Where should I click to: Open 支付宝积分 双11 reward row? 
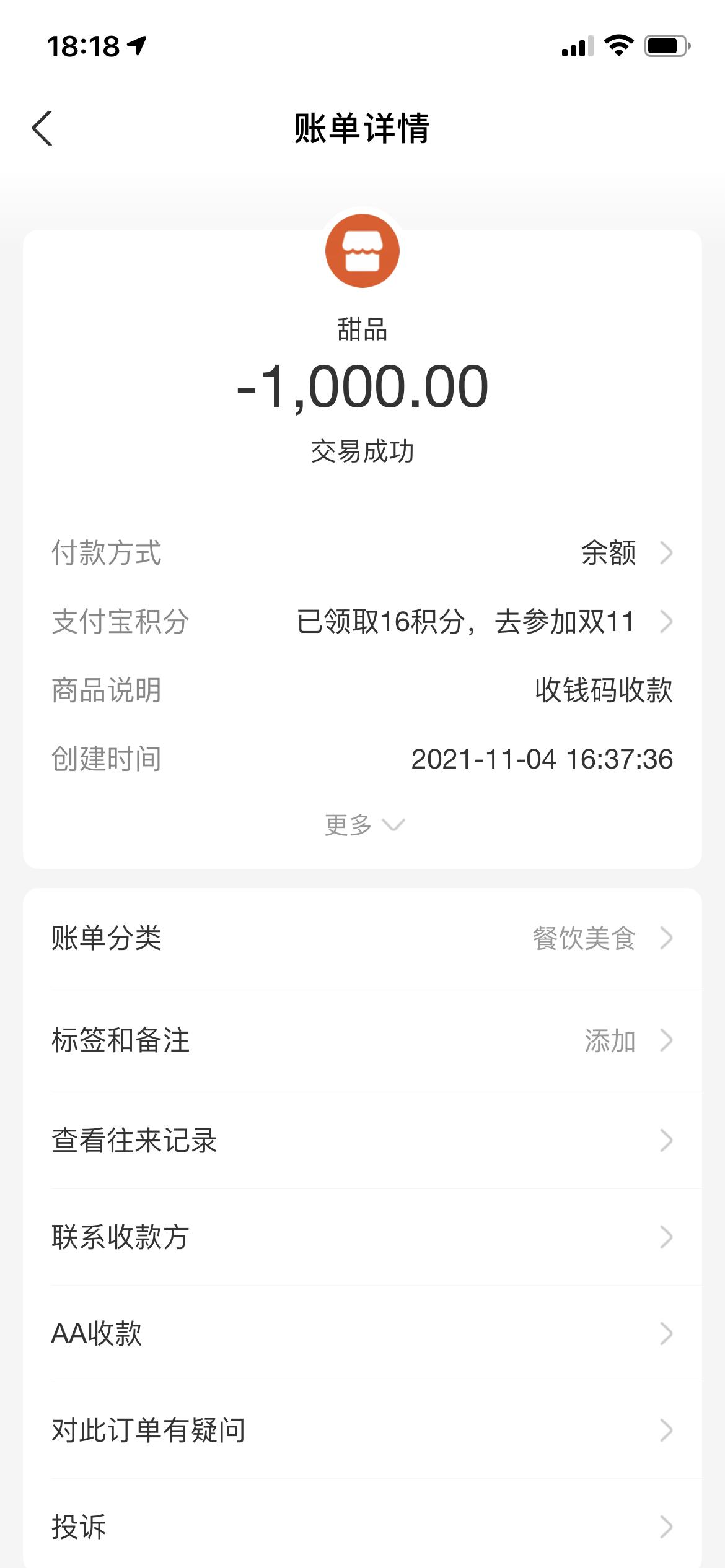483,622
